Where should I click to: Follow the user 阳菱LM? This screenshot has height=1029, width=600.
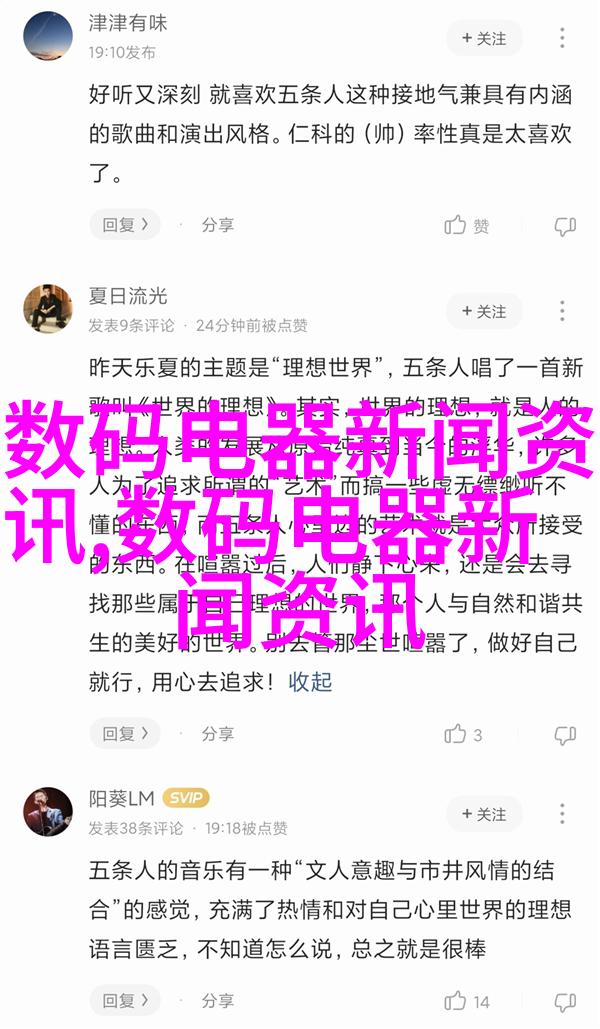tap(484, 814)
